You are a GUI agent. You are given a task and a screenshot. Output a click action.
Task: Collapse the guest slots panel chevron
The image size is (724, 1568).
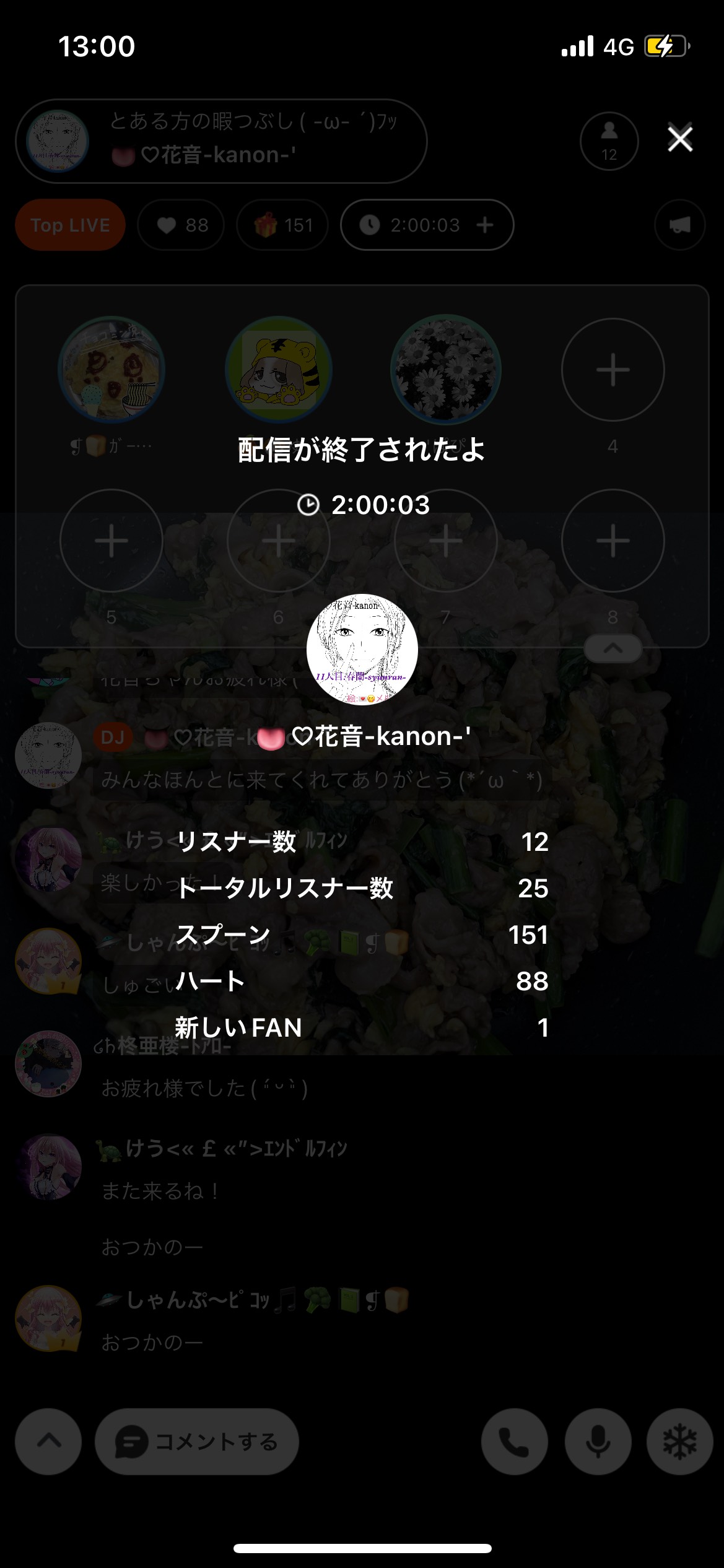(x=612, y=648)
